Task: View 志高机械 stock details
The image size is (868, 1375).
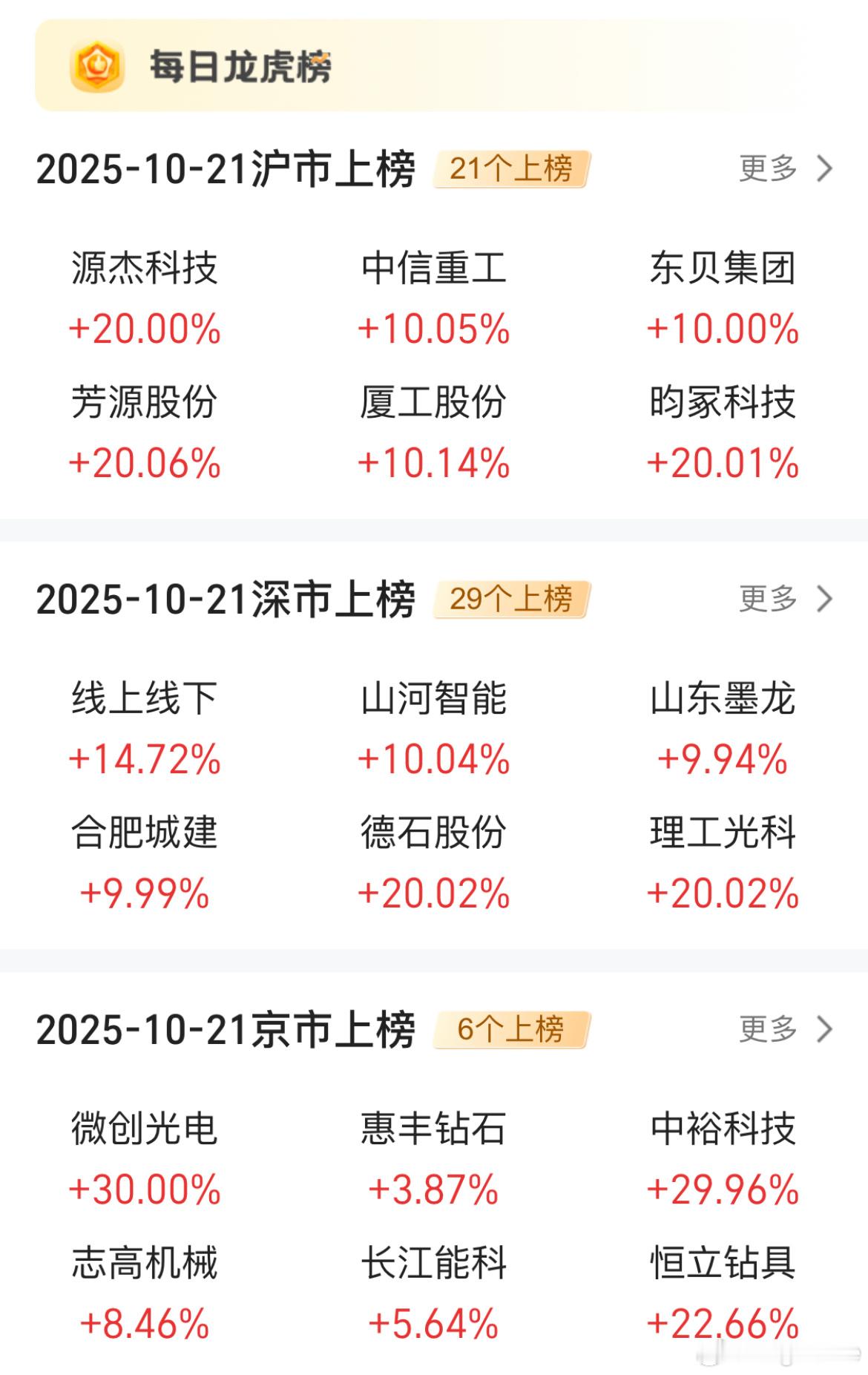Action: pos(145,1293)
